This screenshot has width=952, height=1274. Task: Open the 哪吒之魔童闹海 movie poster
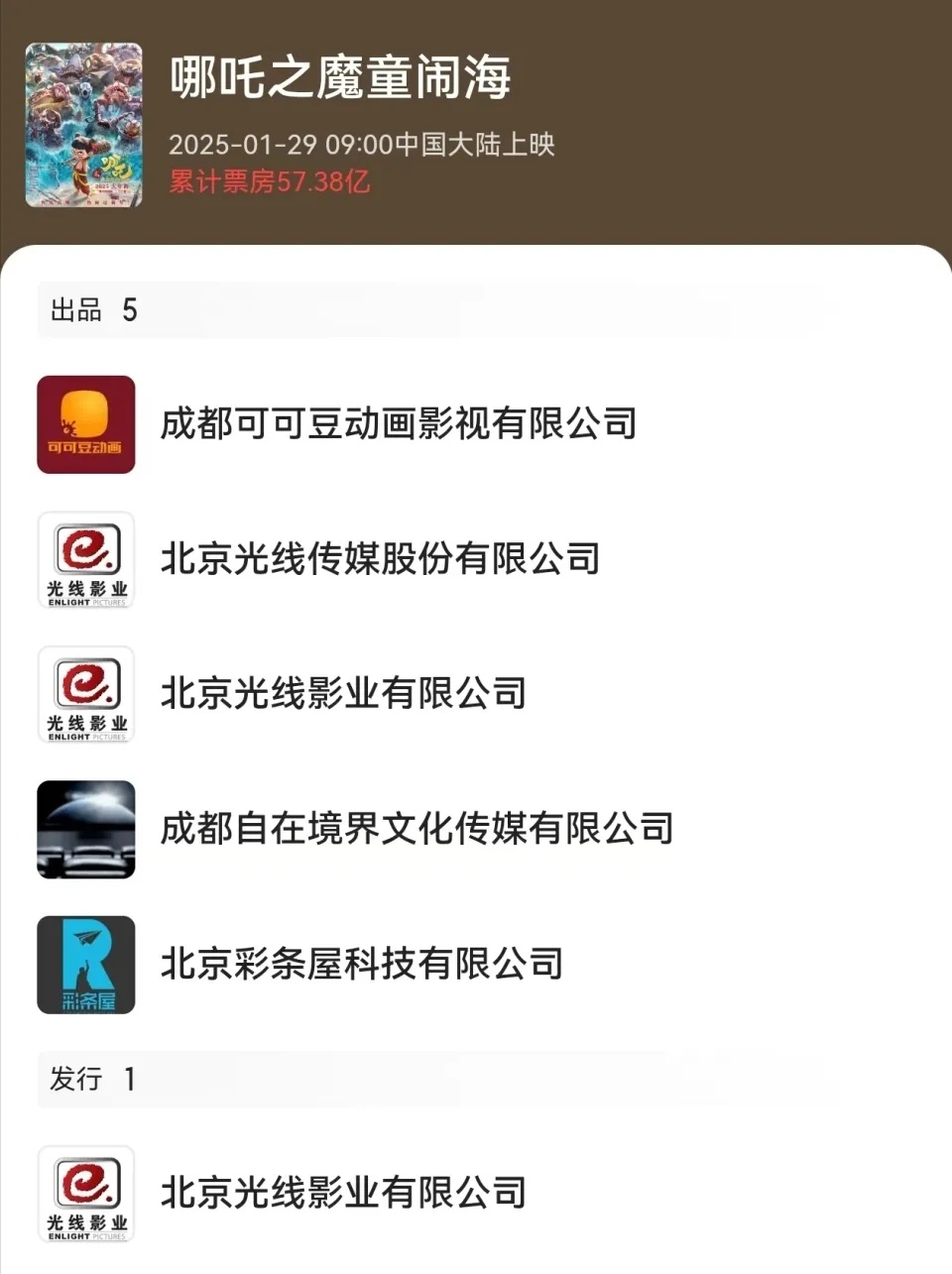(x=83, y=125)
